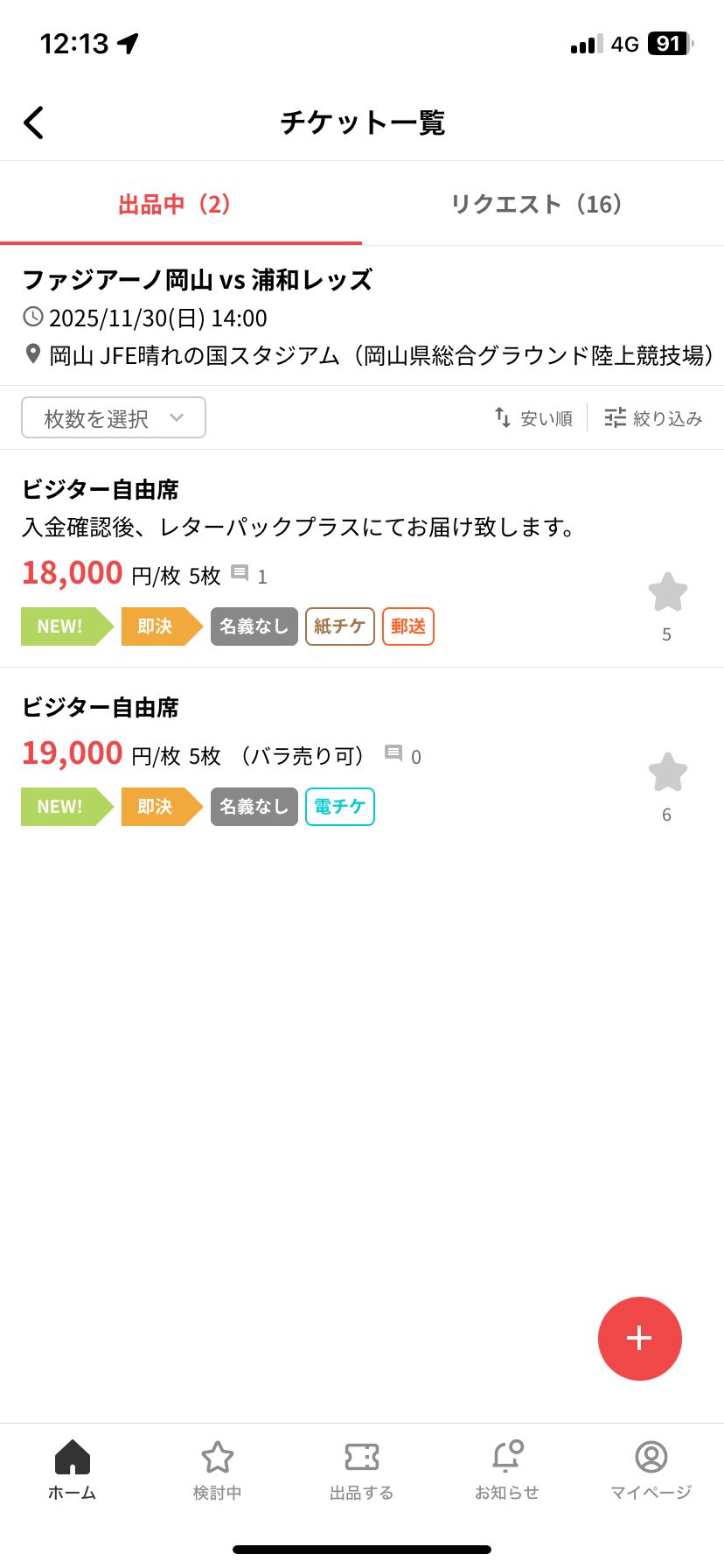The image size is (724, 1568).
Task: Favorite the 18,000 yen ticket listing
Action: tap(667, 593)
